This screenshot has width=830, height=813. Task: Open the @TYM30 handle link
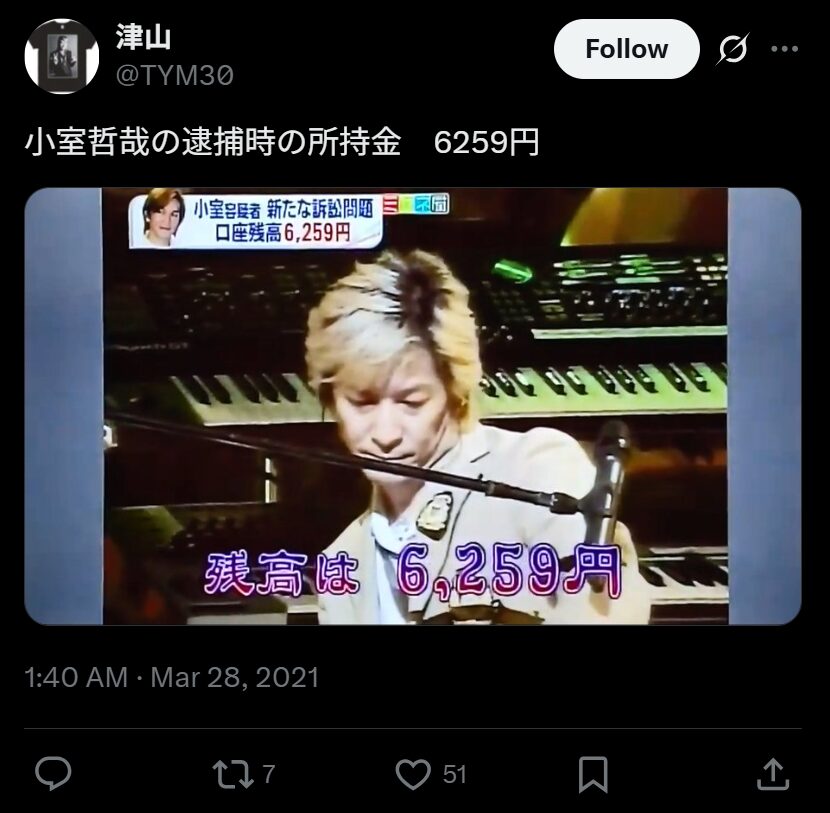174,74
